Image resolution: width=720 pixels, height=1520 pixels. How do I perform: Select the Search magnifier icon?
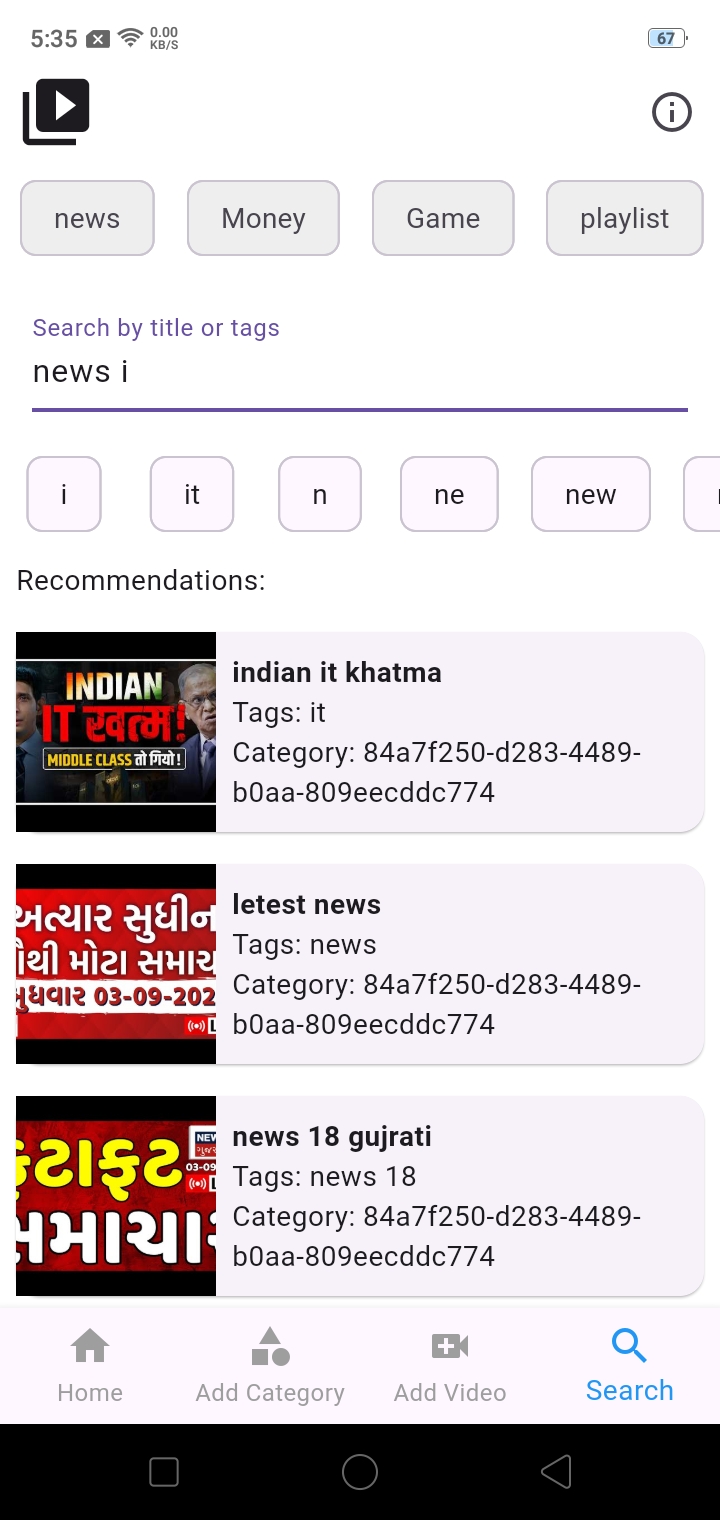click(x=629, y=1345)
